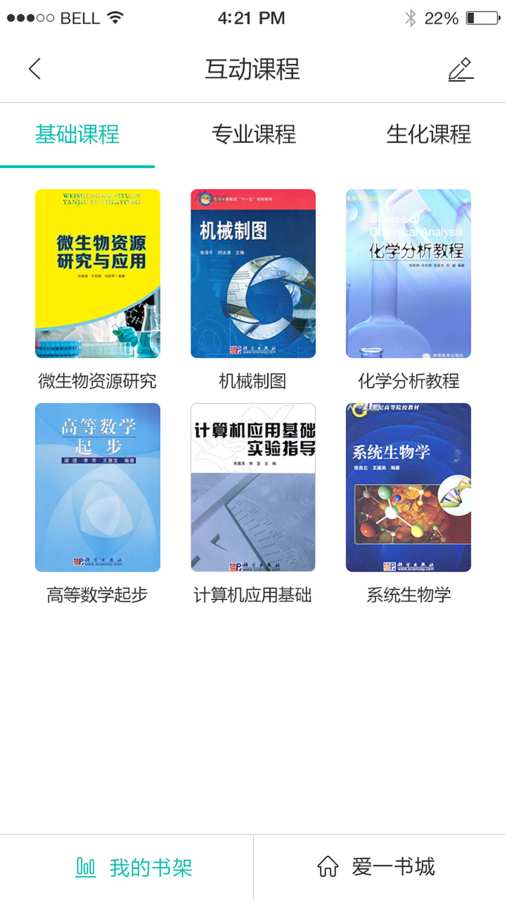Select the 基础课程 tab
The image size is (506, 900).
(x=77, y=134)
